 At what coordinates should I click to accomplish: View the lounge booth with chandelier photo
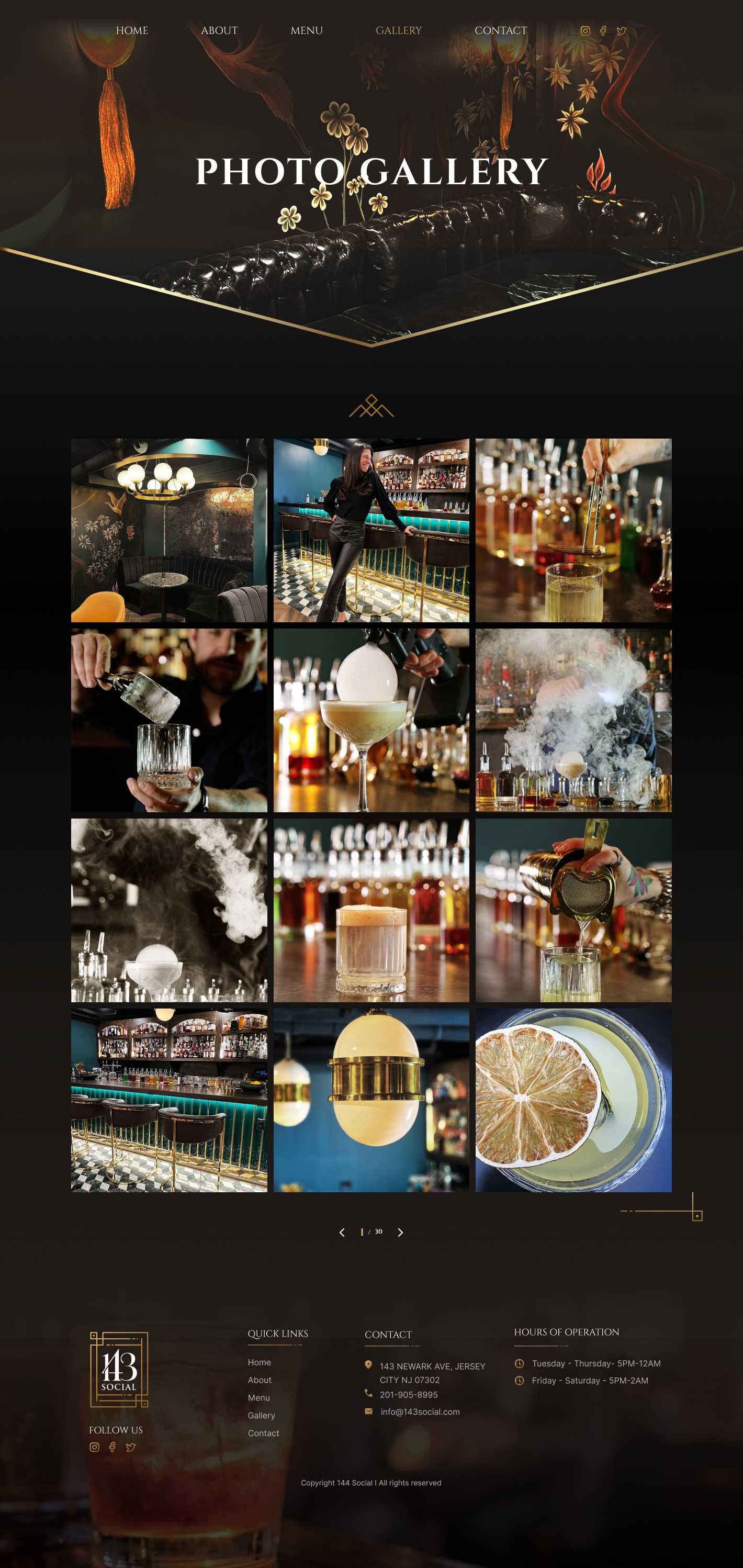[x=168, y=530]
